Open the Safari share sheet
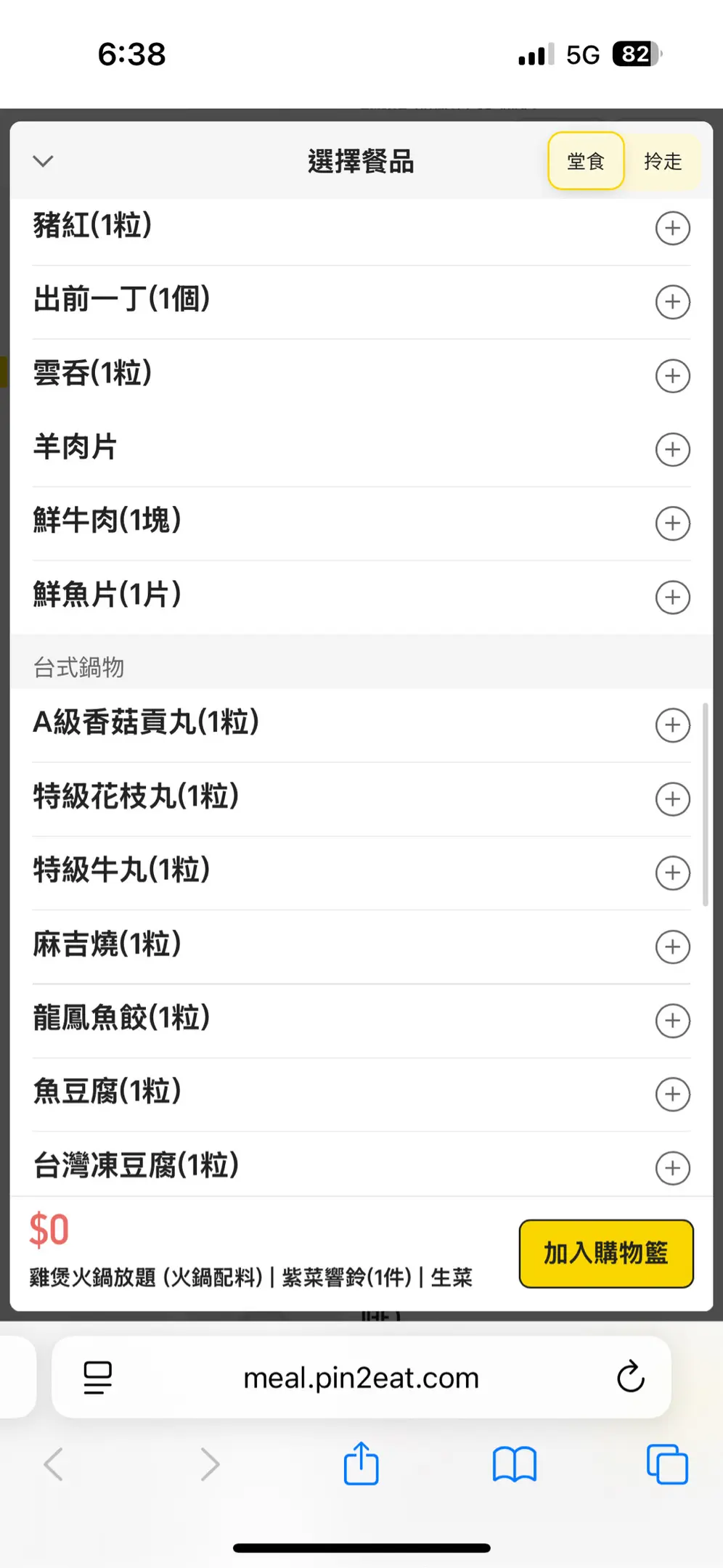 pyautogui.click(x=361, y=1463)
